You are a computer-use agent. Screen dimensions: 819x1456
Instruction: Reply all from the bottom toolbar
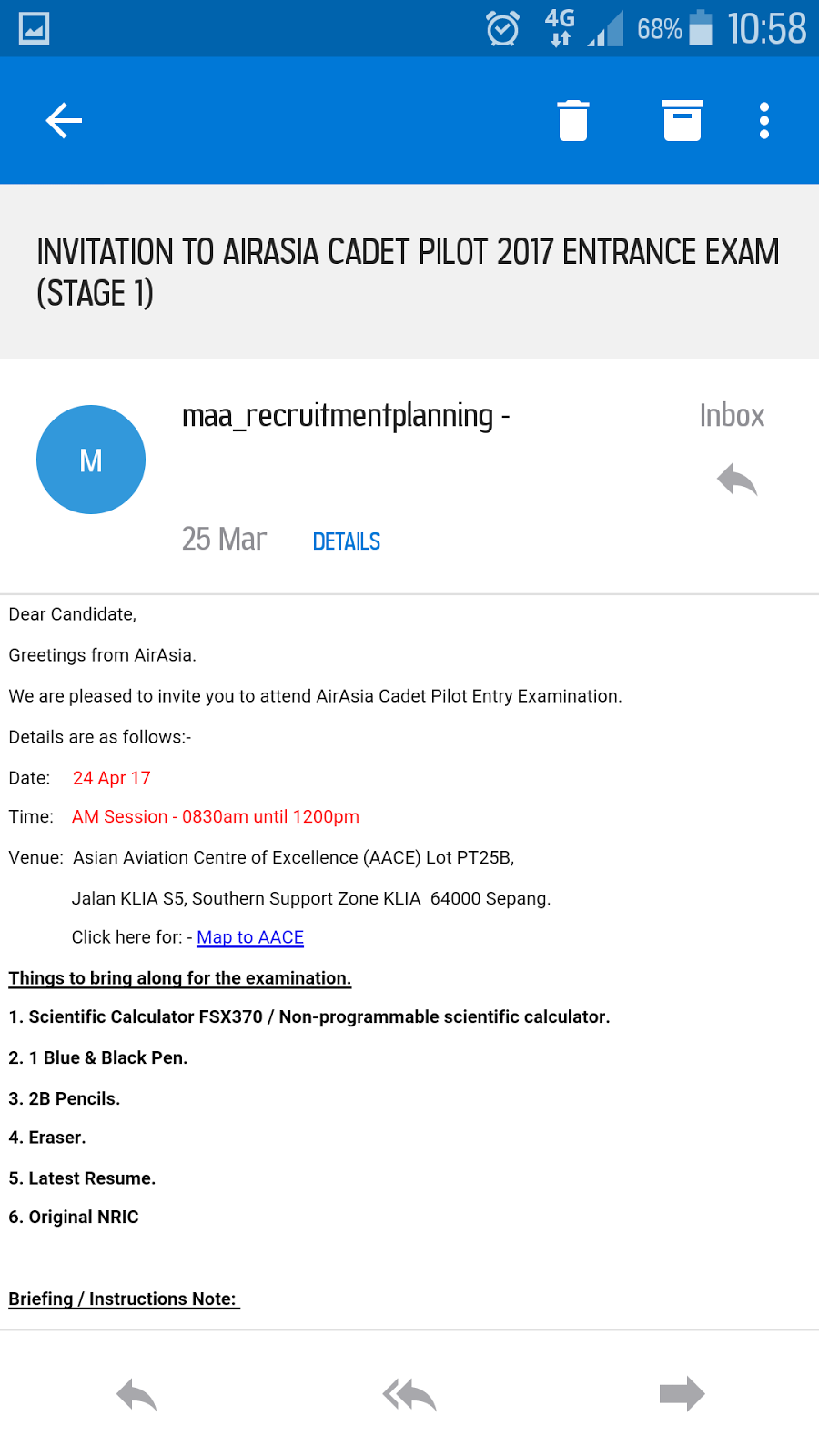click(x=409, y=1394)
